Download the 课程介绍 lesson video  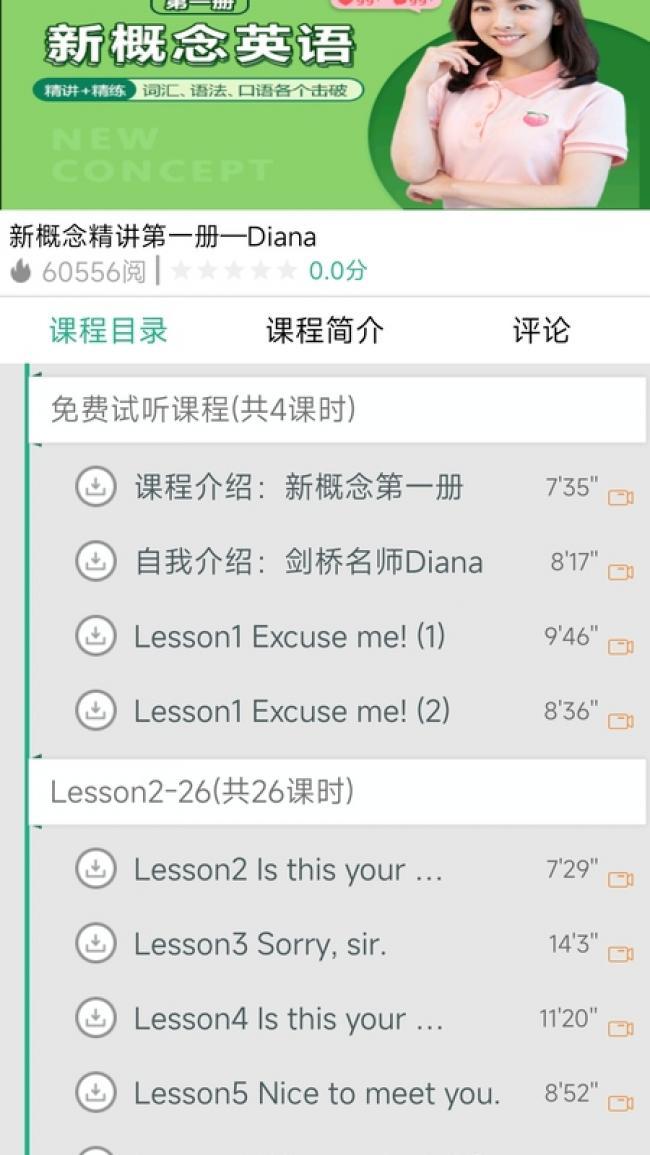[x=96, y=487]
